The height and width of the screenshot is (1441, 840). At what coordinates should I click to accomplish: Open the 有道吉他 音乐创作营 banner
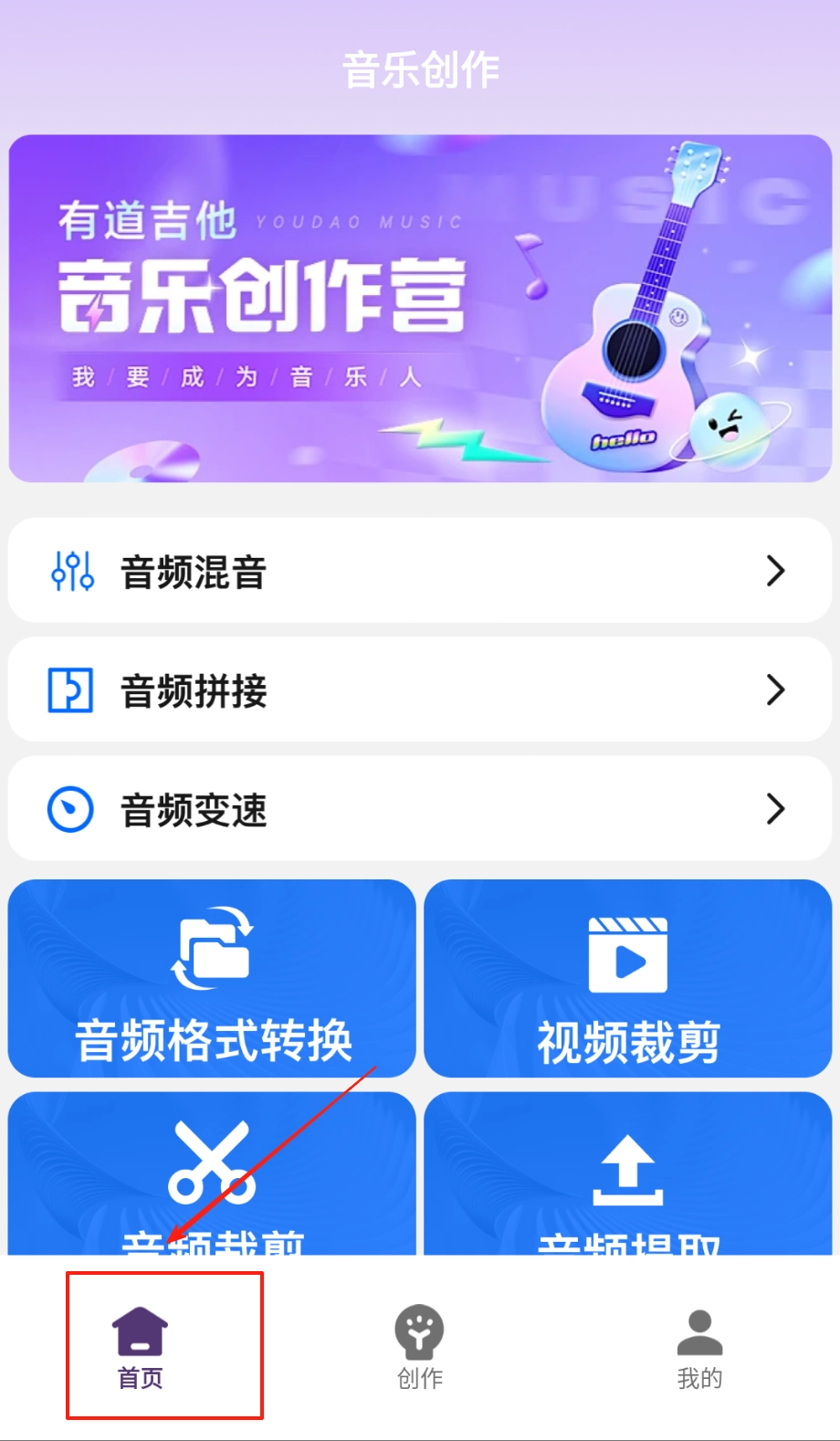pyautogui.click(x=420, y=309)
